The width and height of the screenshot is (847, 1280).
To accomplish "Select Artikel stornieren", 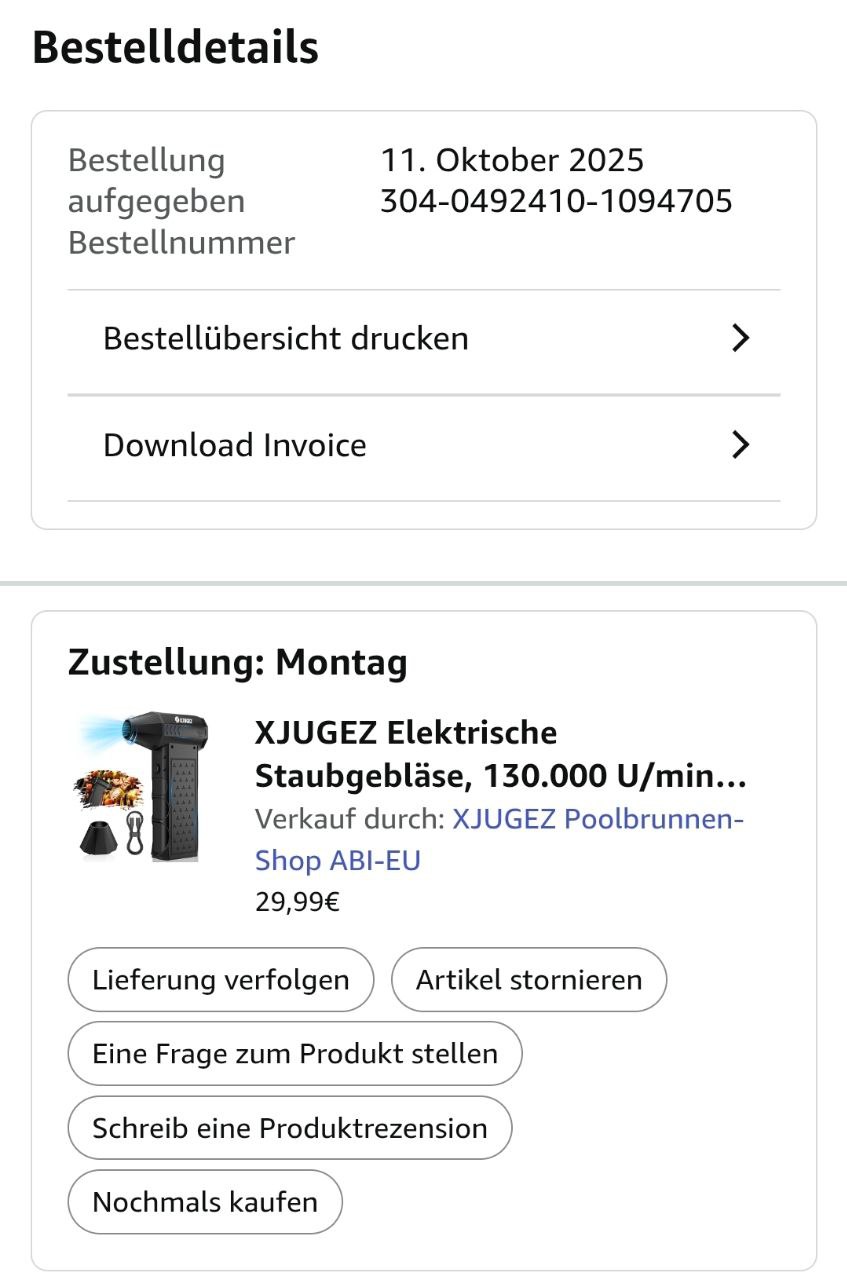I will (528, 980).
